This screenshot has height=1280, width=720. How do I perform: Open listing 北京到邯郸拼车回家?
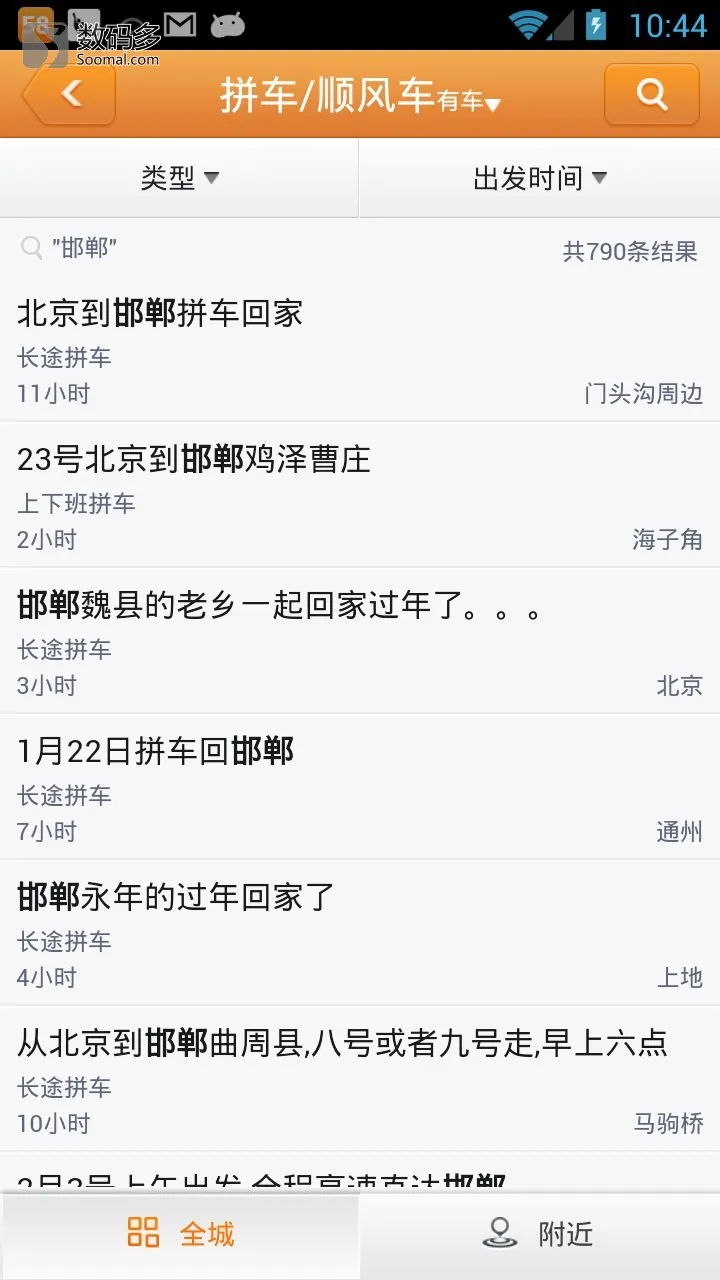[360, 348]
